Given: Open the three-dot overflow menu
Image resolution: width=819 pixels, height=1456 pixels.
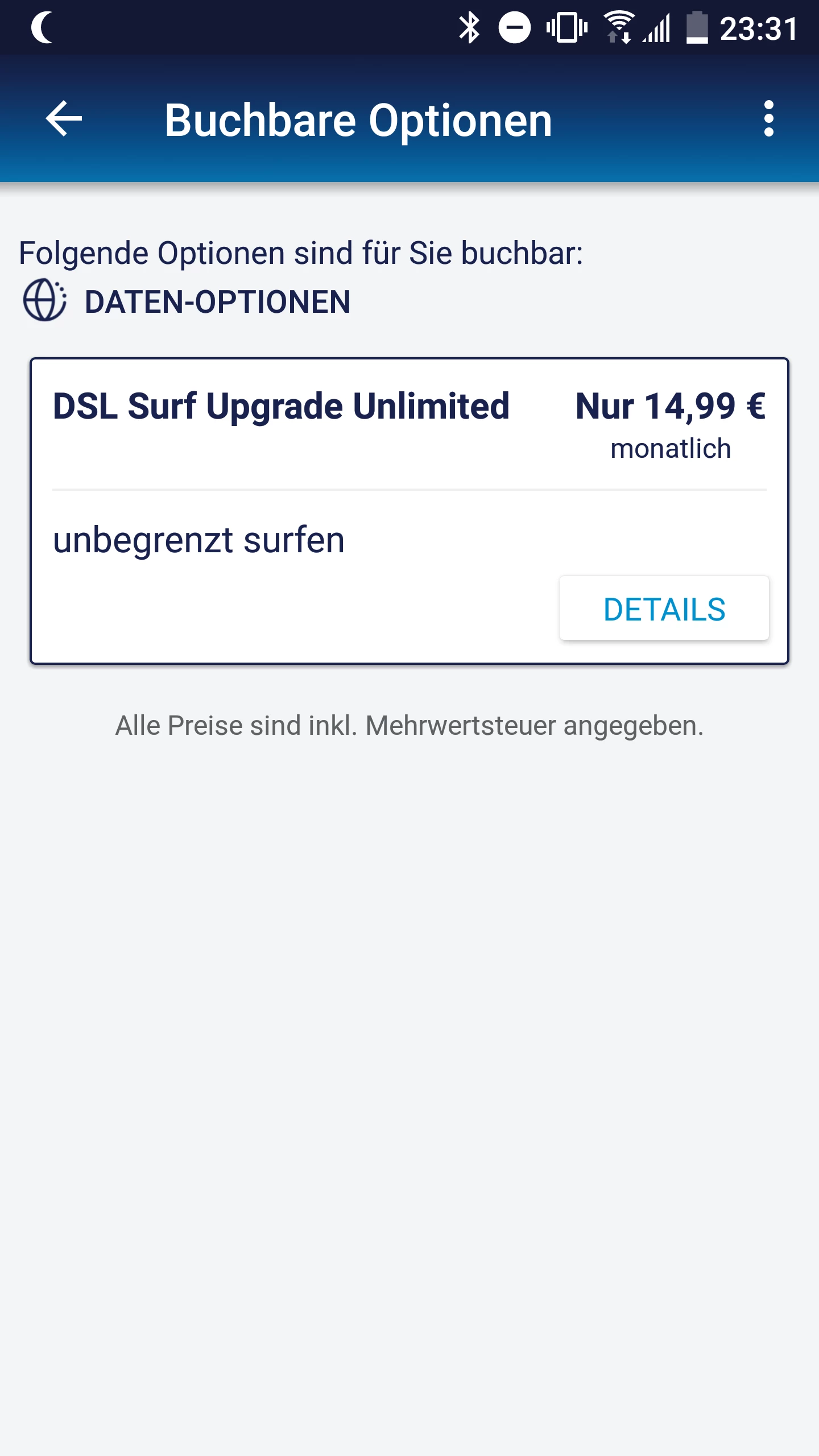Looking at the screenshot, I should [769, 119].
